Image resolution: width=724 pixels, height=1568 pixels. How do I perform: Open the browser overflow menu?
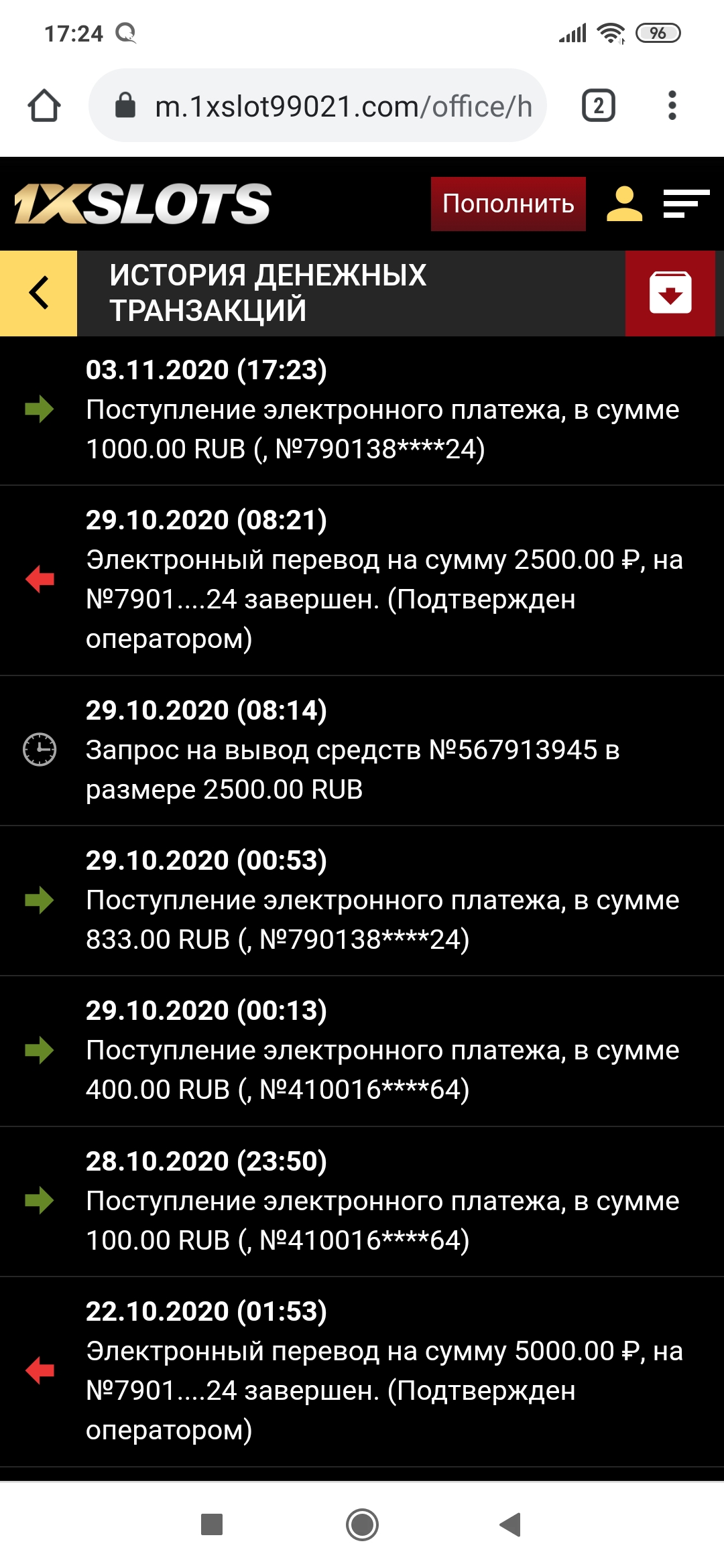672,106
